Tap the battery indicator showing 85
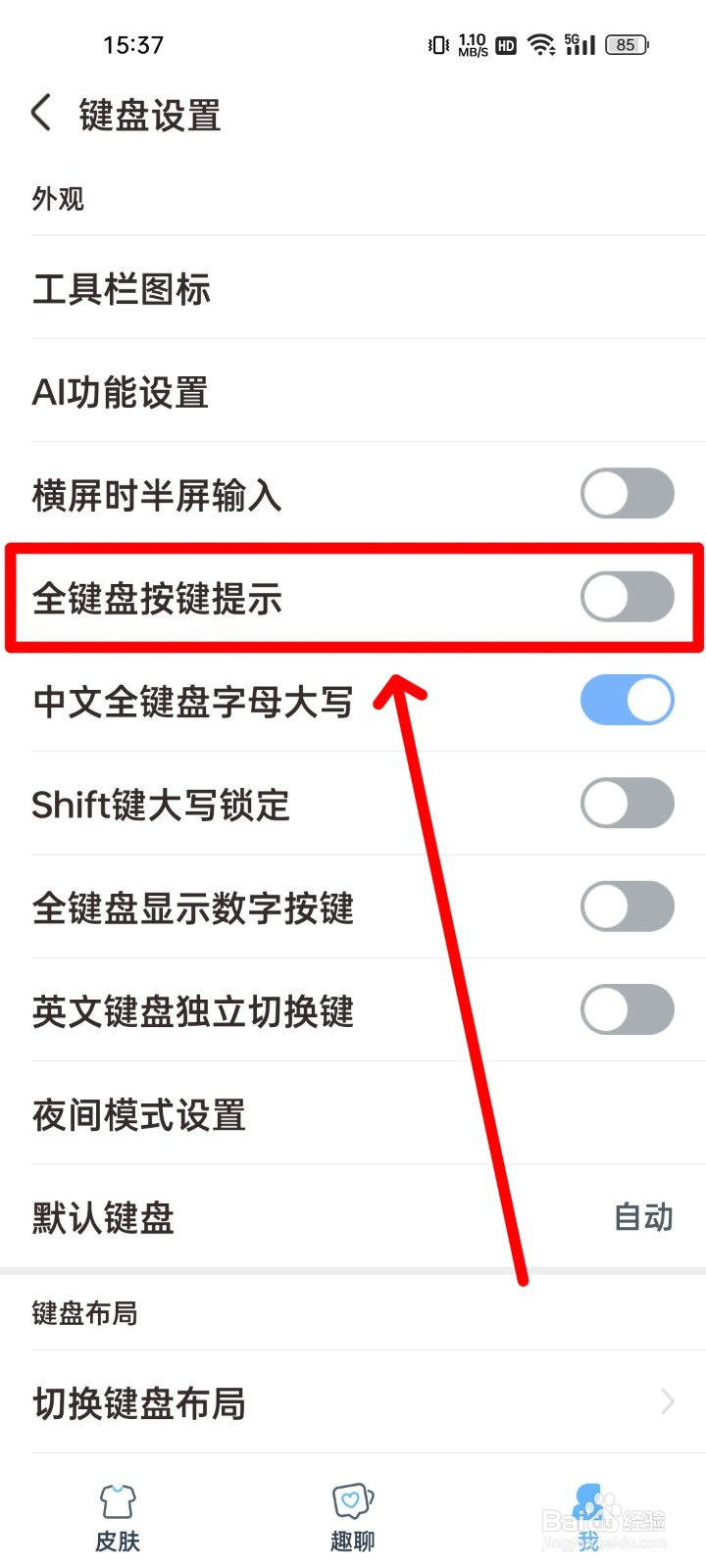The image size is (706, 1568). pyautogui.click(x=624, y=44)
